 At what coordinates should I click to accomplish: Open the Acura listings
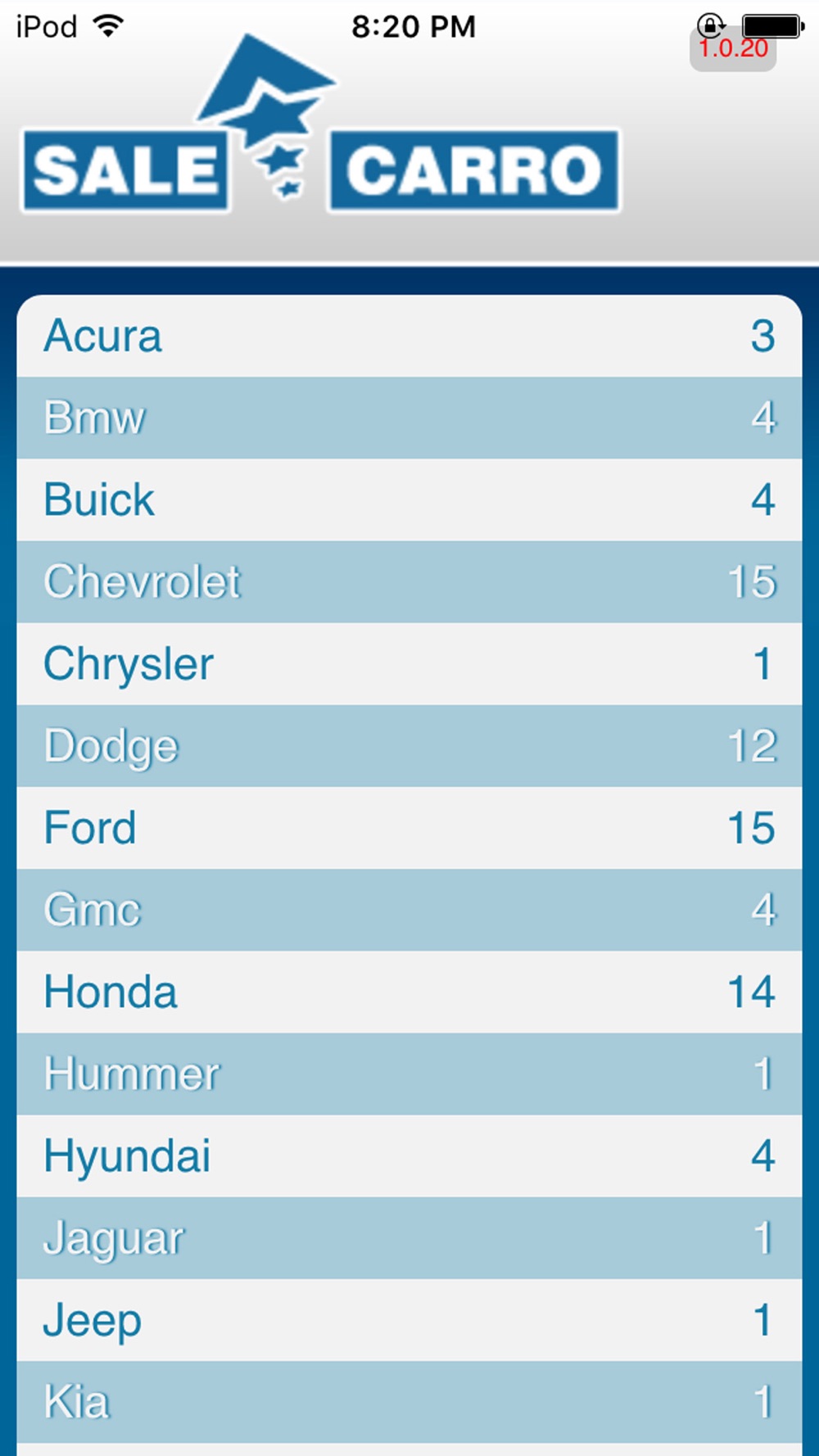click(x=409, y=337)
